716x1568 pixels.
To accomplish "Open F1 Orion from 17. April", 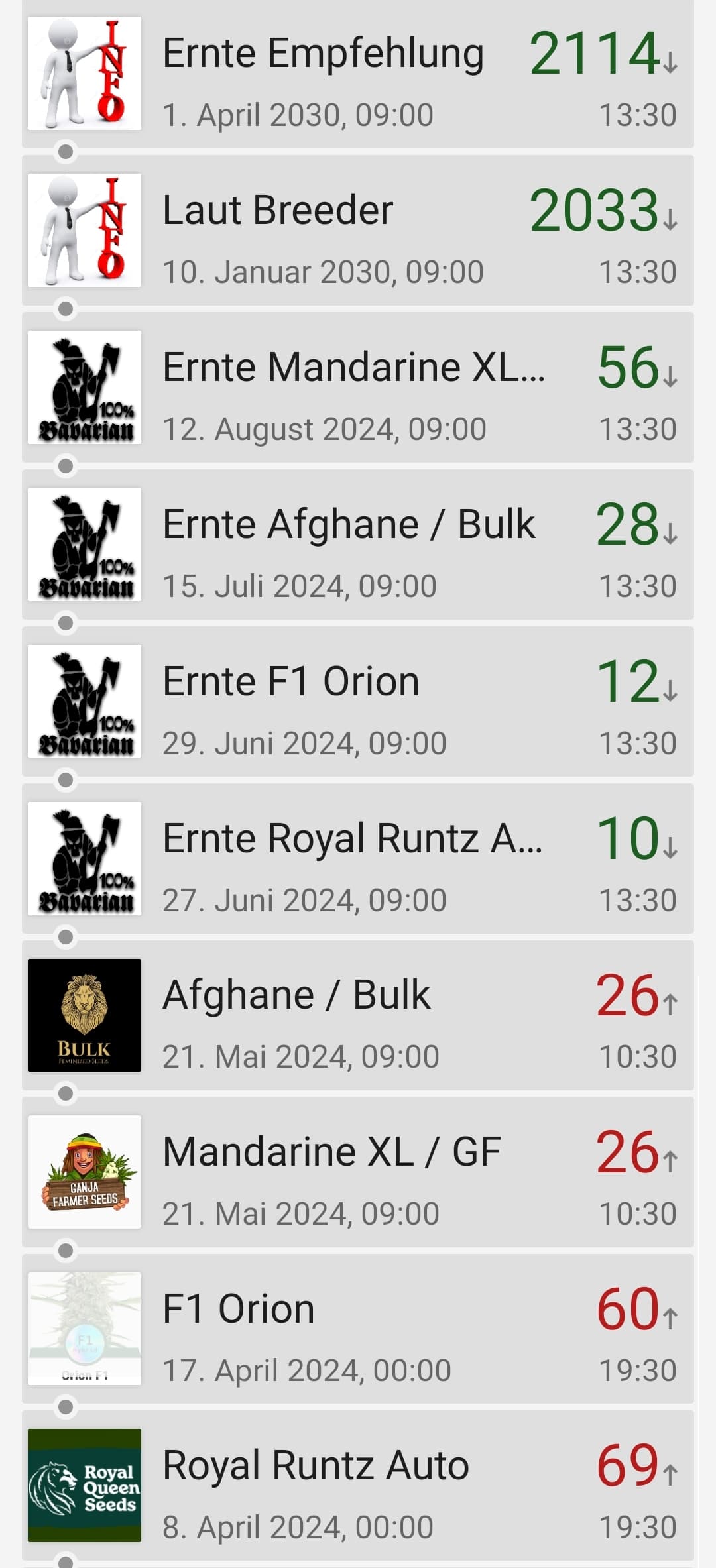I will (358, 1329).
